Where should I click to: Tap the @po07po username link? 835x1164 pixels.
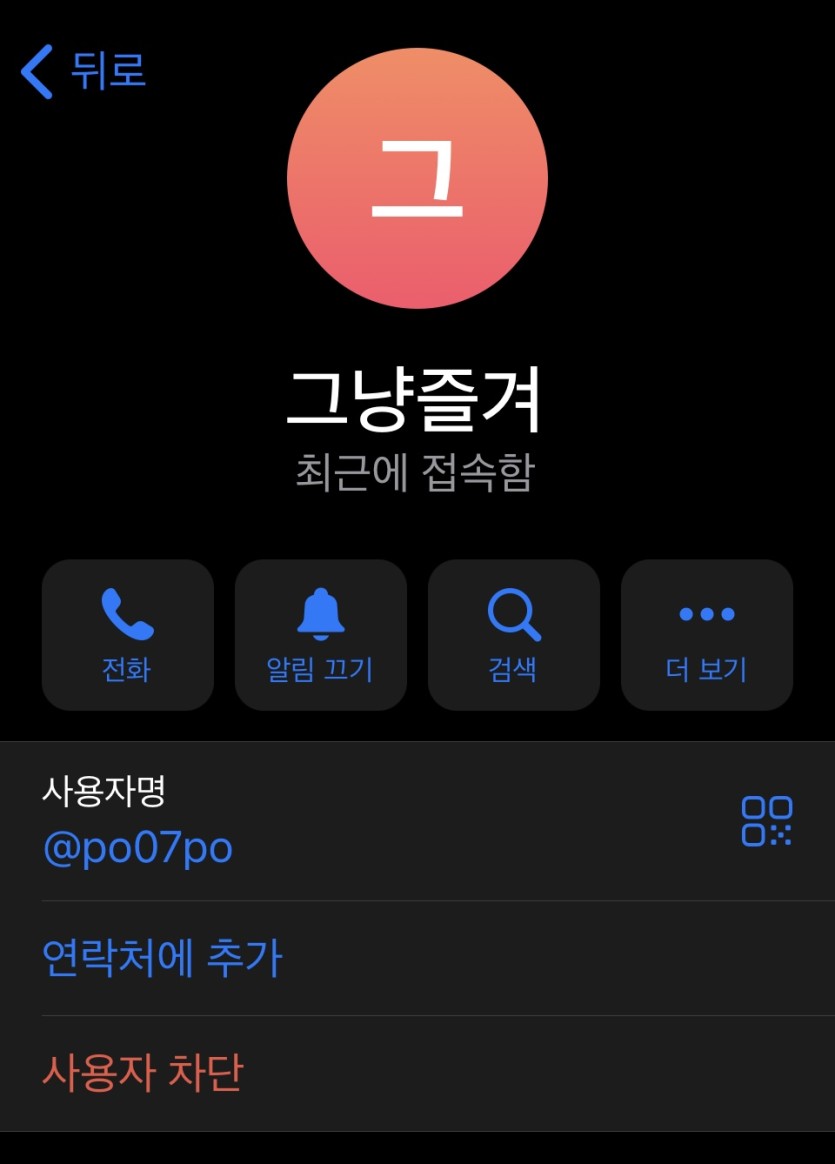click(138, 848)
